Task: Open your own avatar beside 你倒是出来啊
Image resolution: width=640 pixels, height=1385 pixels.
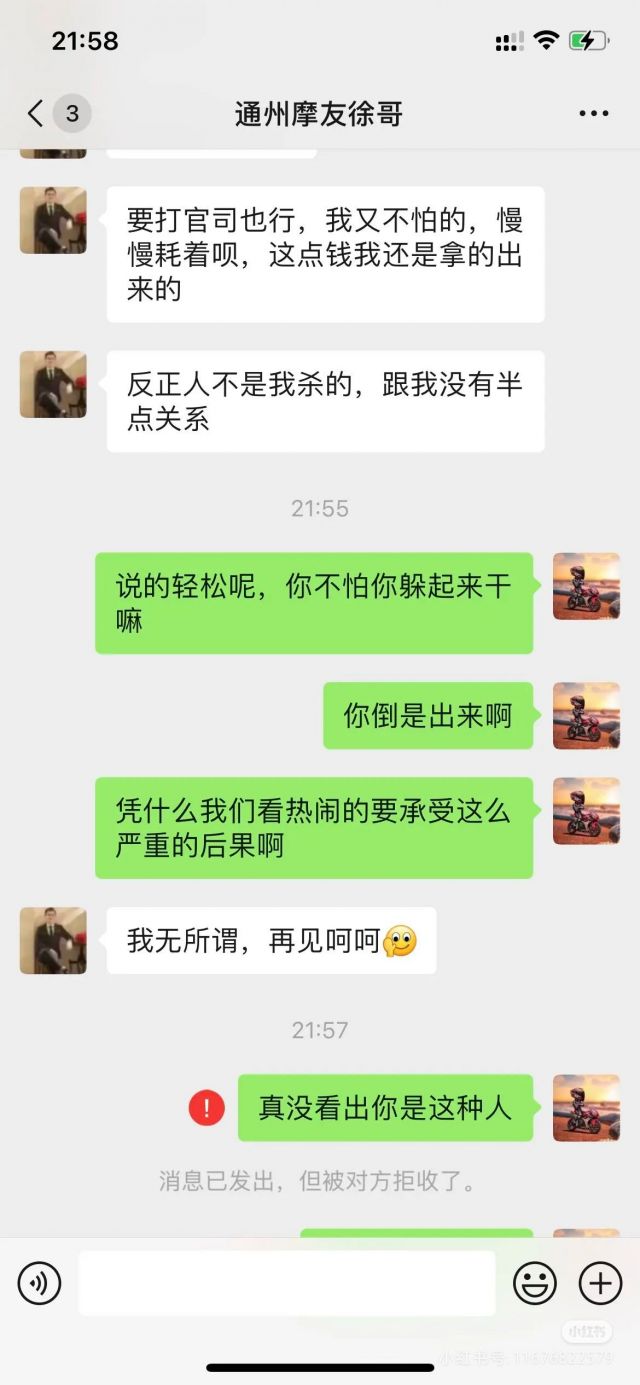Action: pyautogui.click(x=586, y=716)
